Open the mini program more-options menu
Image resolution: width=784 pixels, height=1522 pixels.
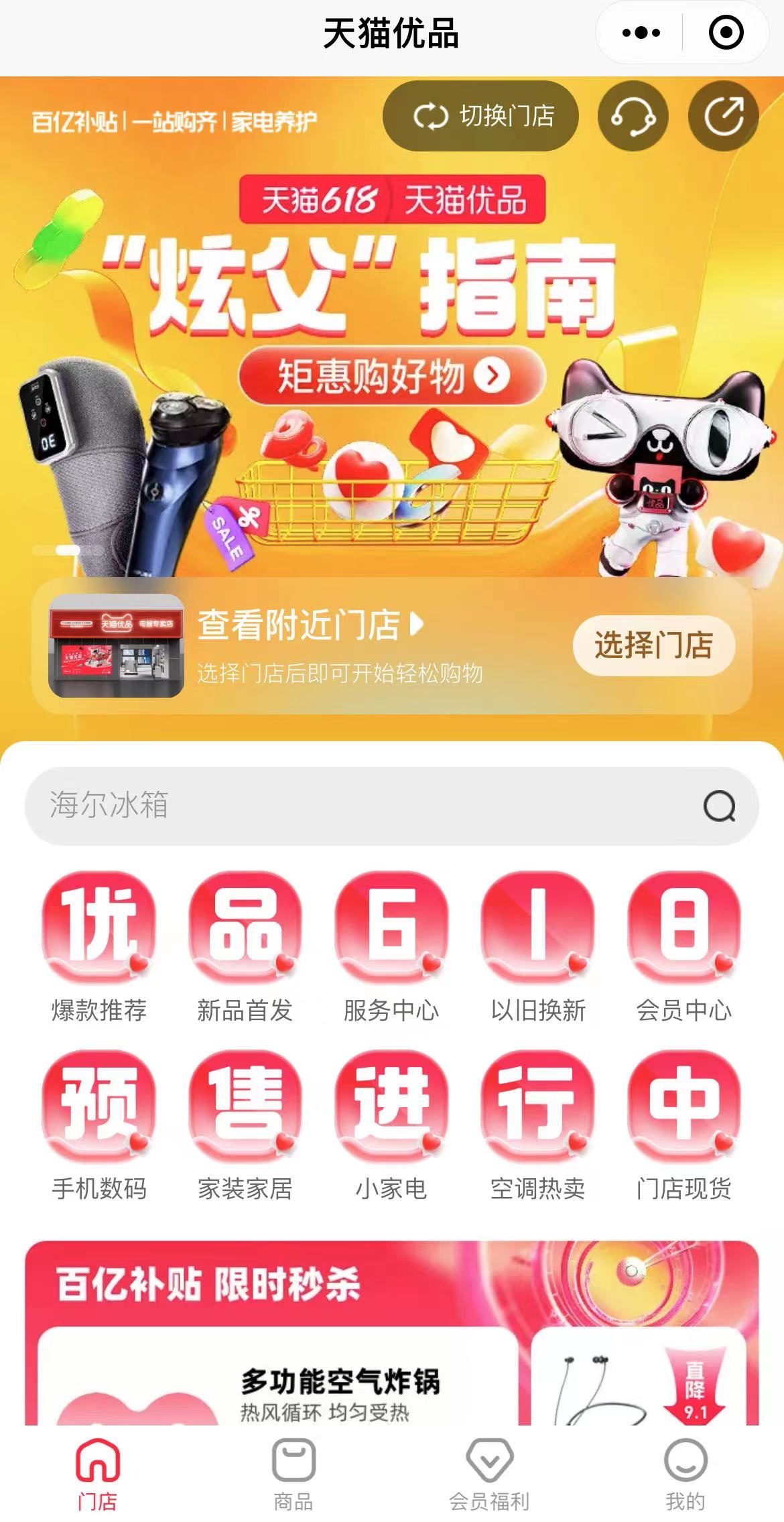[x=641, y=33]
